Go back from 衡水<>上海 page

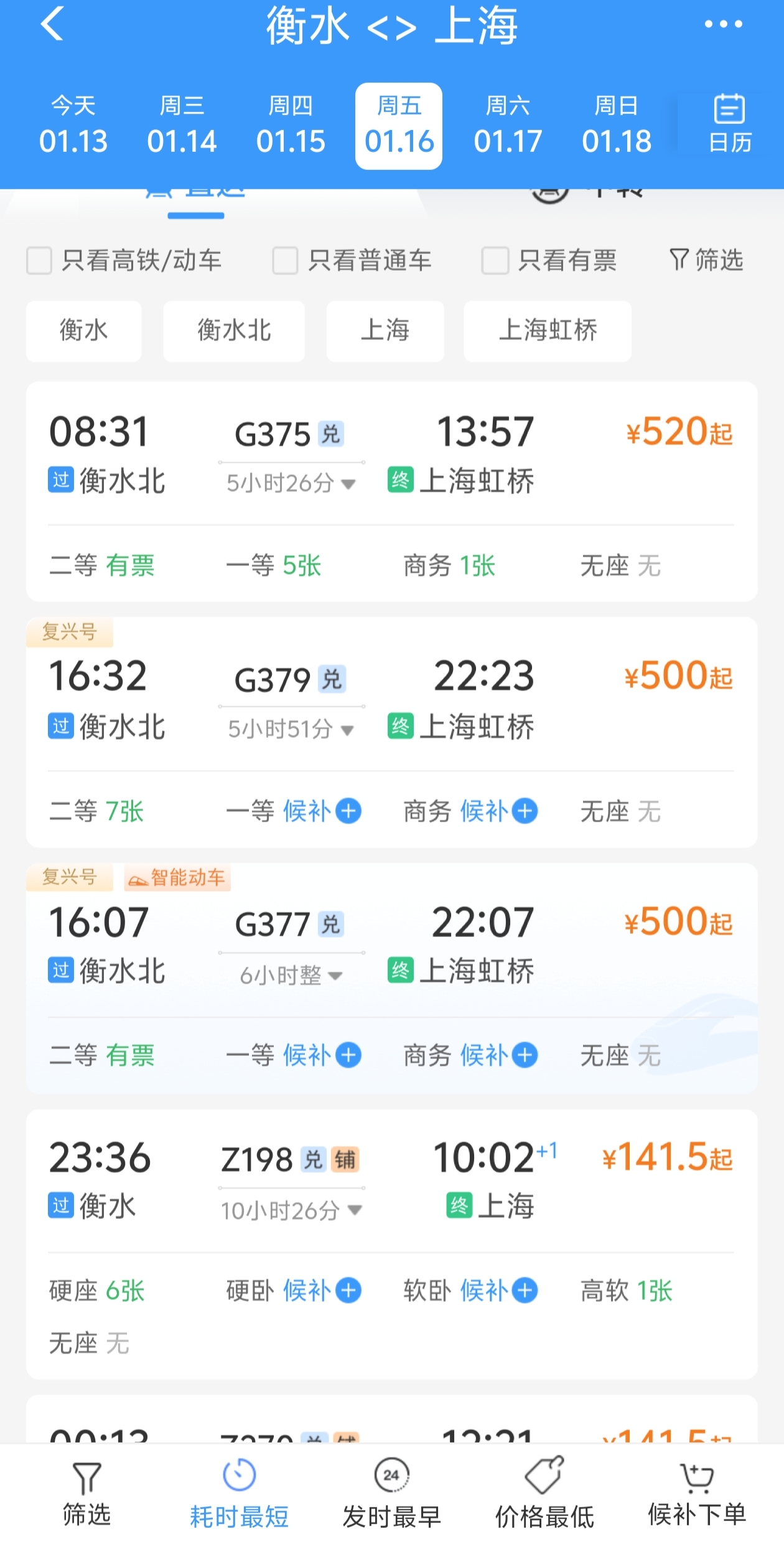point(52,25)
